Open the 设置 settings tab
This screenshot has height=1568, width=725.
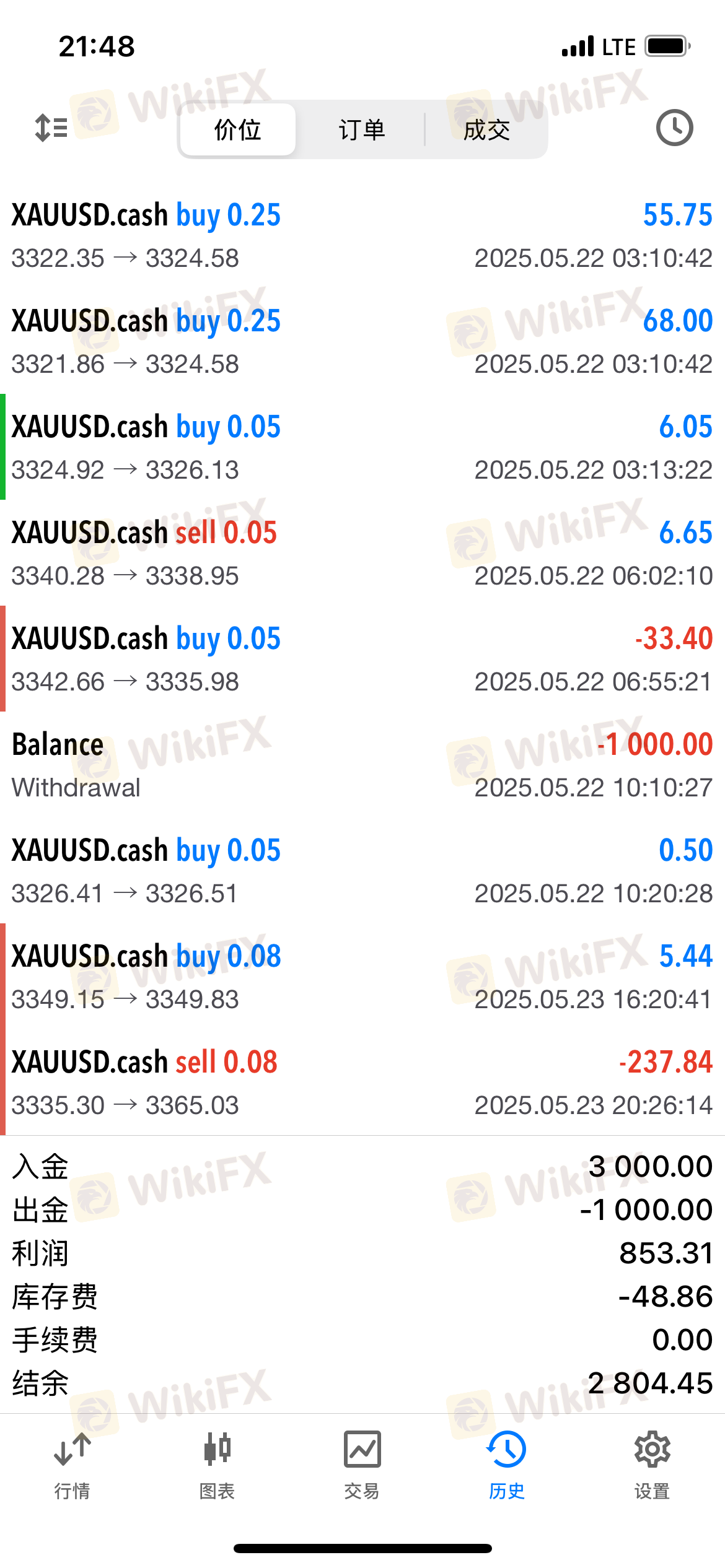[652, 1465]
